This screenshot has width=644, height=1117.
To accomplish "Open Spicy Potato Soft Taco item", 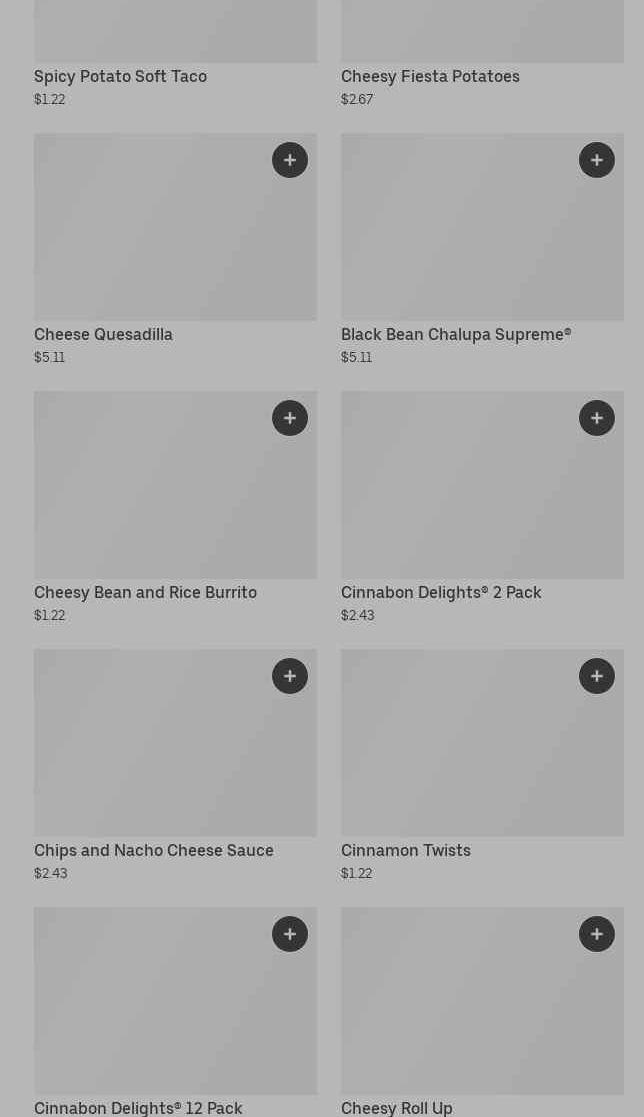I will click(120, 77).
